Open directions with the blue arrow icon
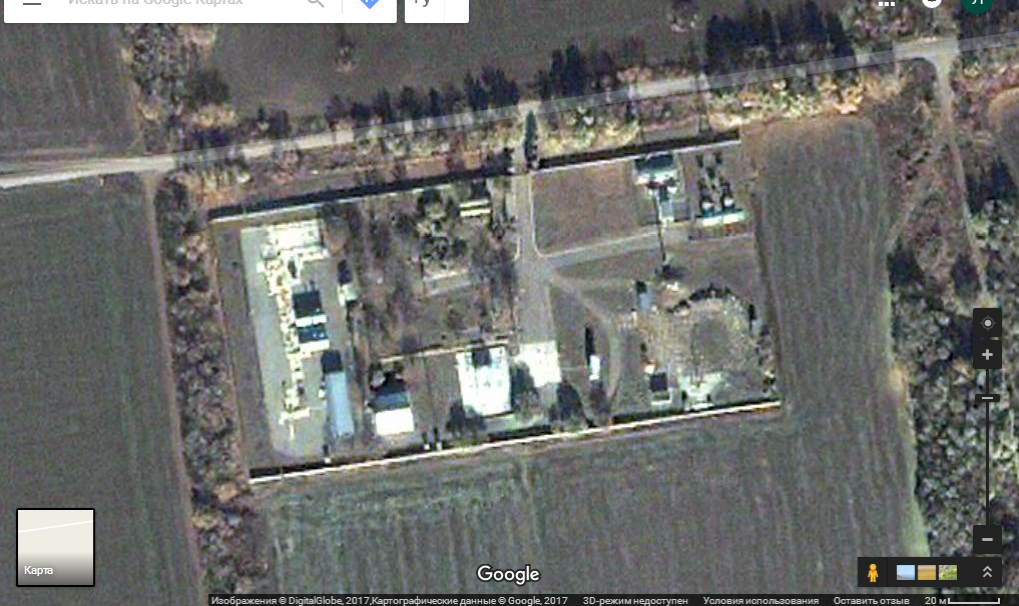 click(x=369, y=4)
